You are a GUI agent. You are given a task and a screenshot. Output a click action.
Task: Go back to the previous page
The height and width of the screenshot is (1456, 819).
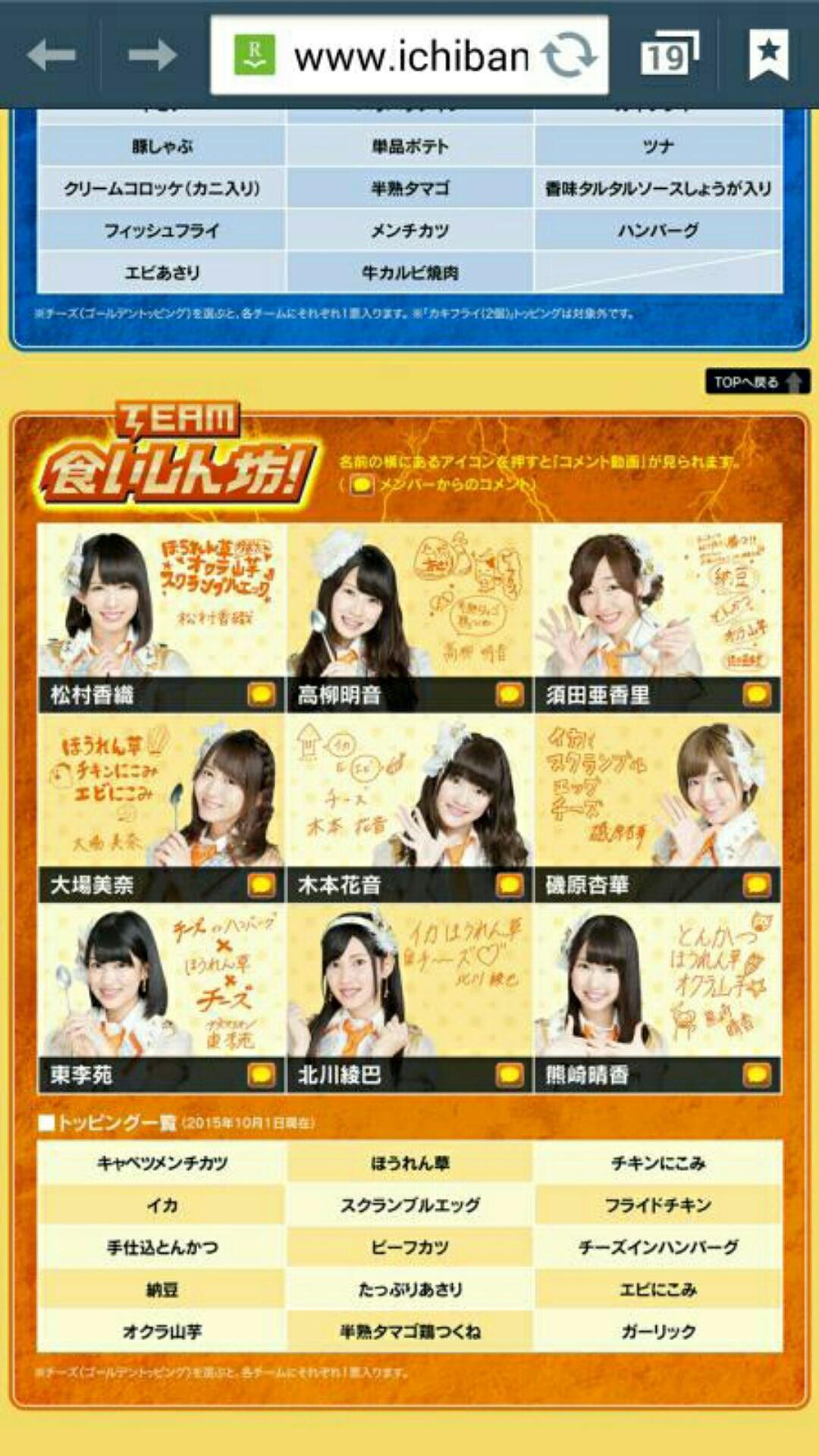point(51,55)
